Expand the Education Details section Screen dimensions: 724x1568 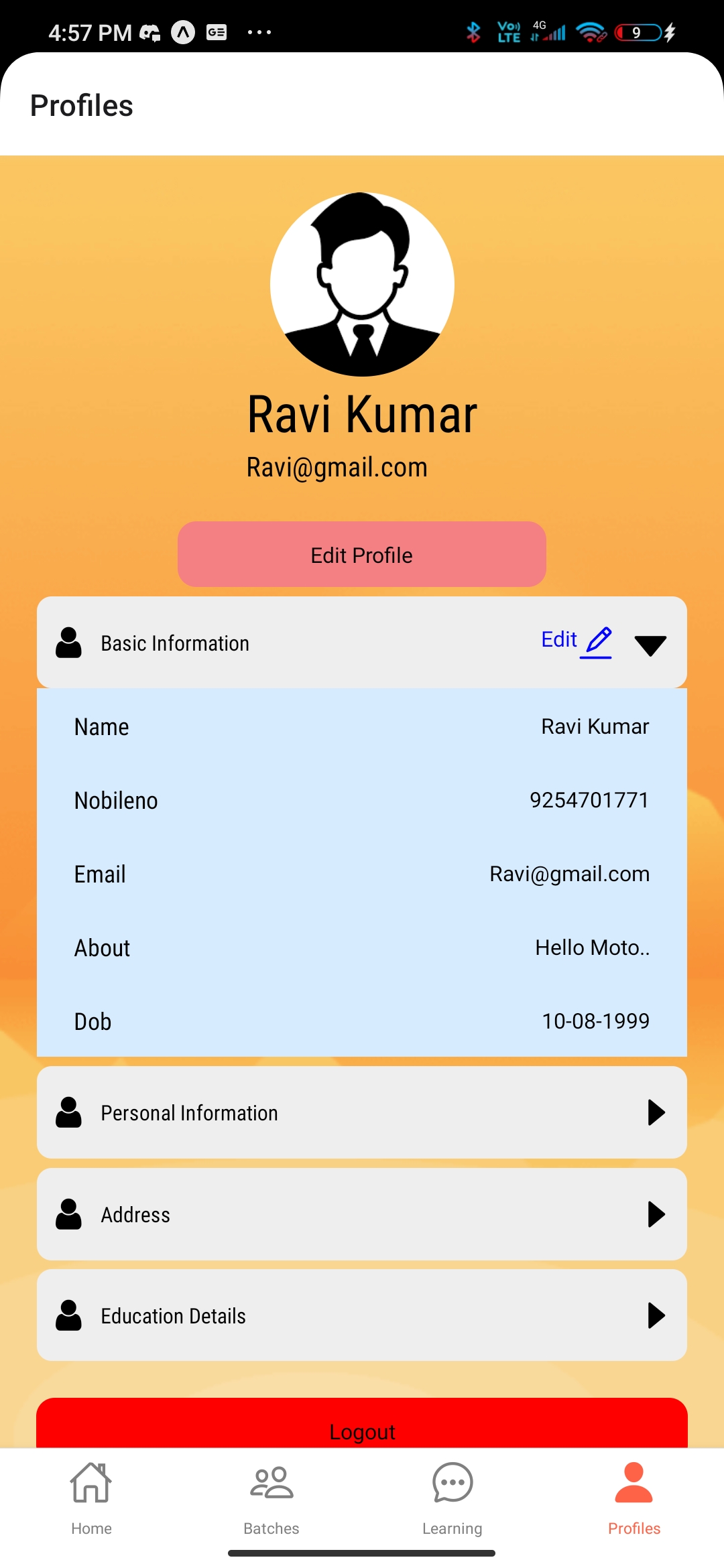pos(656,1315)
